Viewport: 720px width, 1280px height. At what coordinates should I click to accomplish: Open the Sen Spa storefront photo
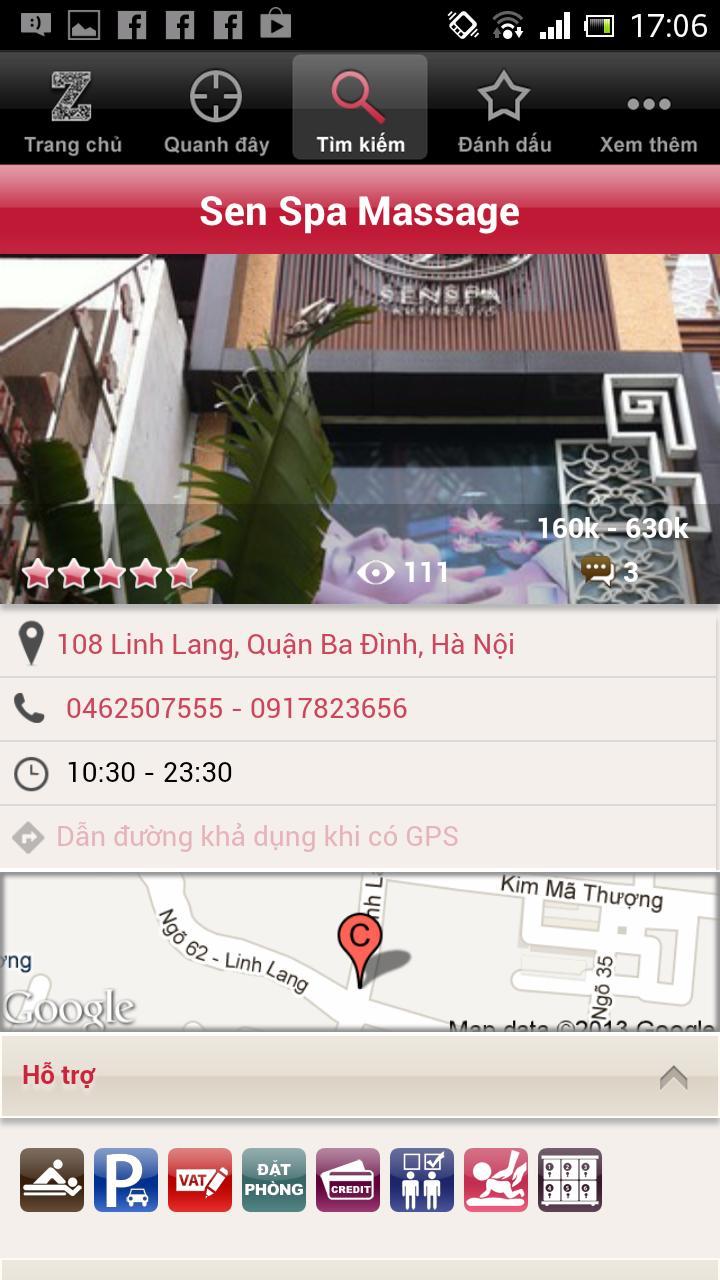[x=360, y=400]
